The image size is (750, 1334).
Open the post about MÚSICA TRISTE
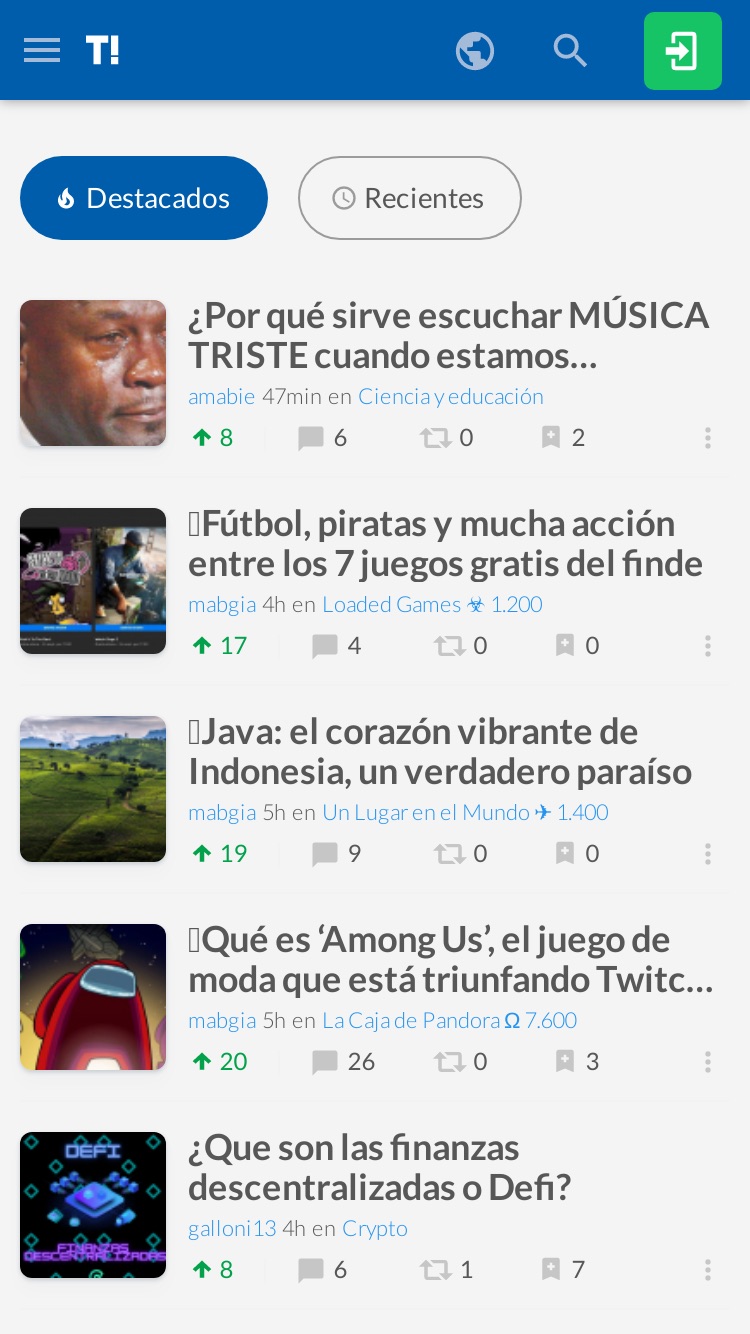(449, 335)
